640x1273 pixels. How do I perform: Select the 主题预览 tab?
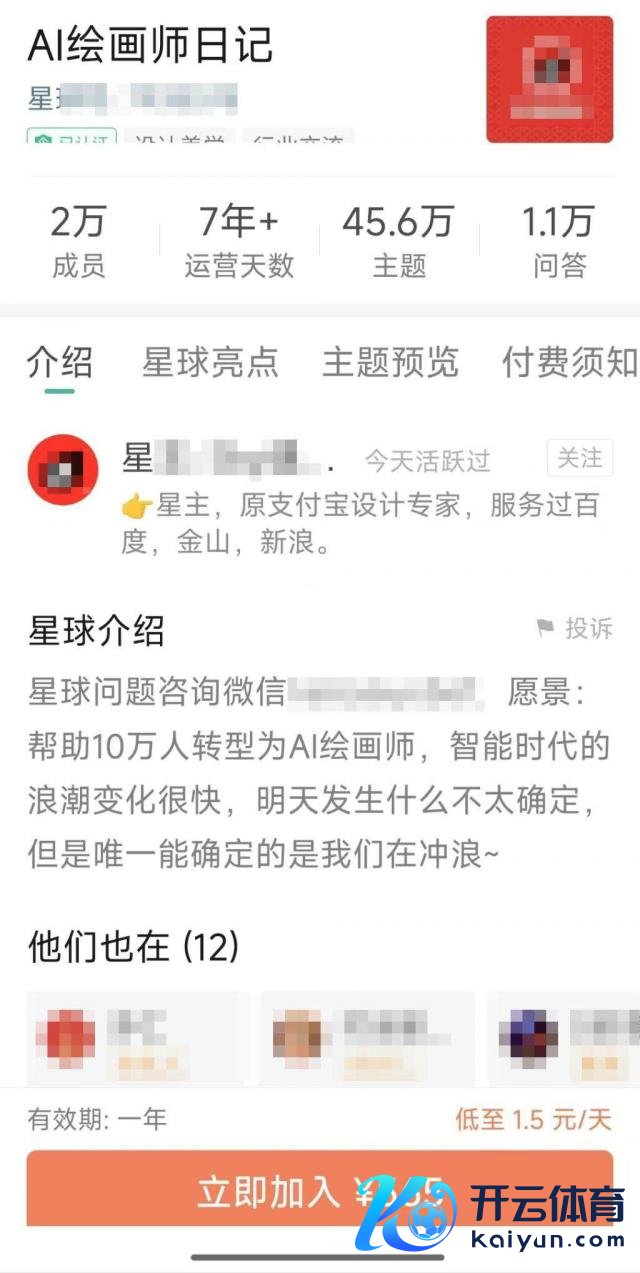(x=390, y=361)
